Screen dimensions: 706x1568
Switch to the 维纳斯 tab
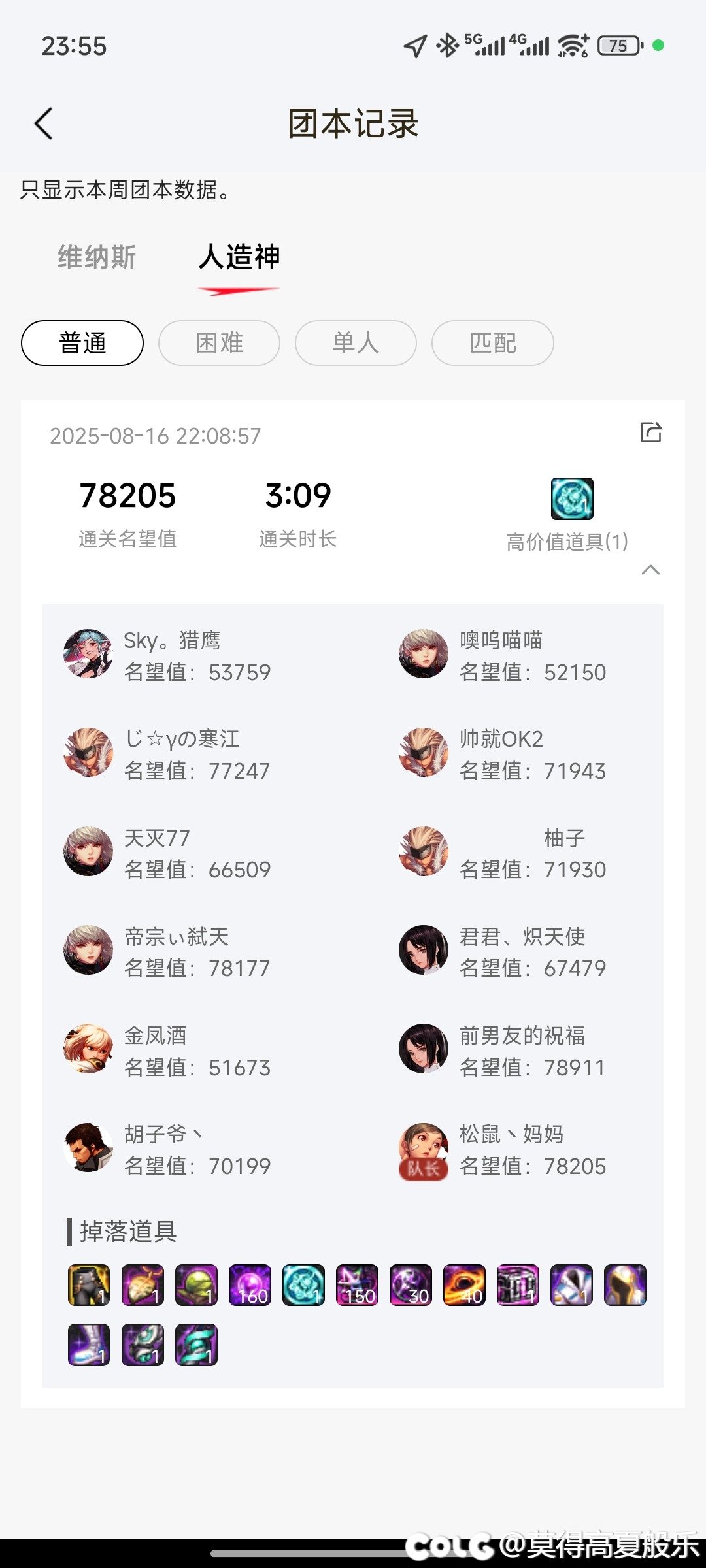(x=97, y=257)
